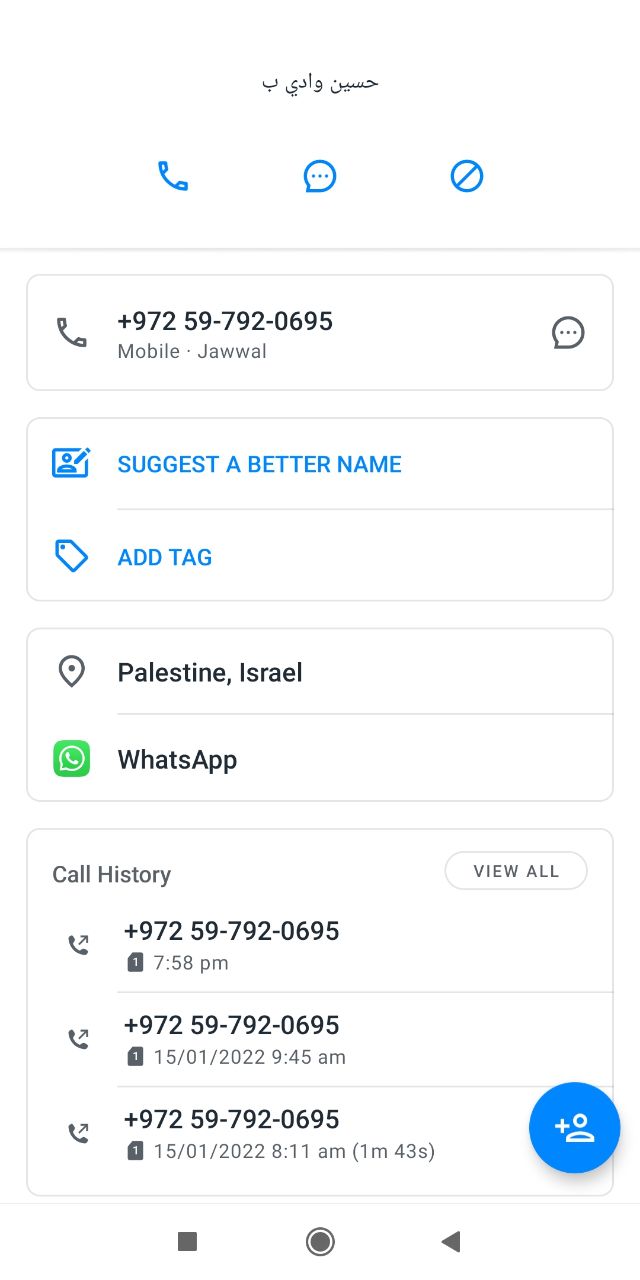The width and height of the screenshot is (640, 1280).
Task: Message the contact via the top chat icon
Action: [320, 177]
